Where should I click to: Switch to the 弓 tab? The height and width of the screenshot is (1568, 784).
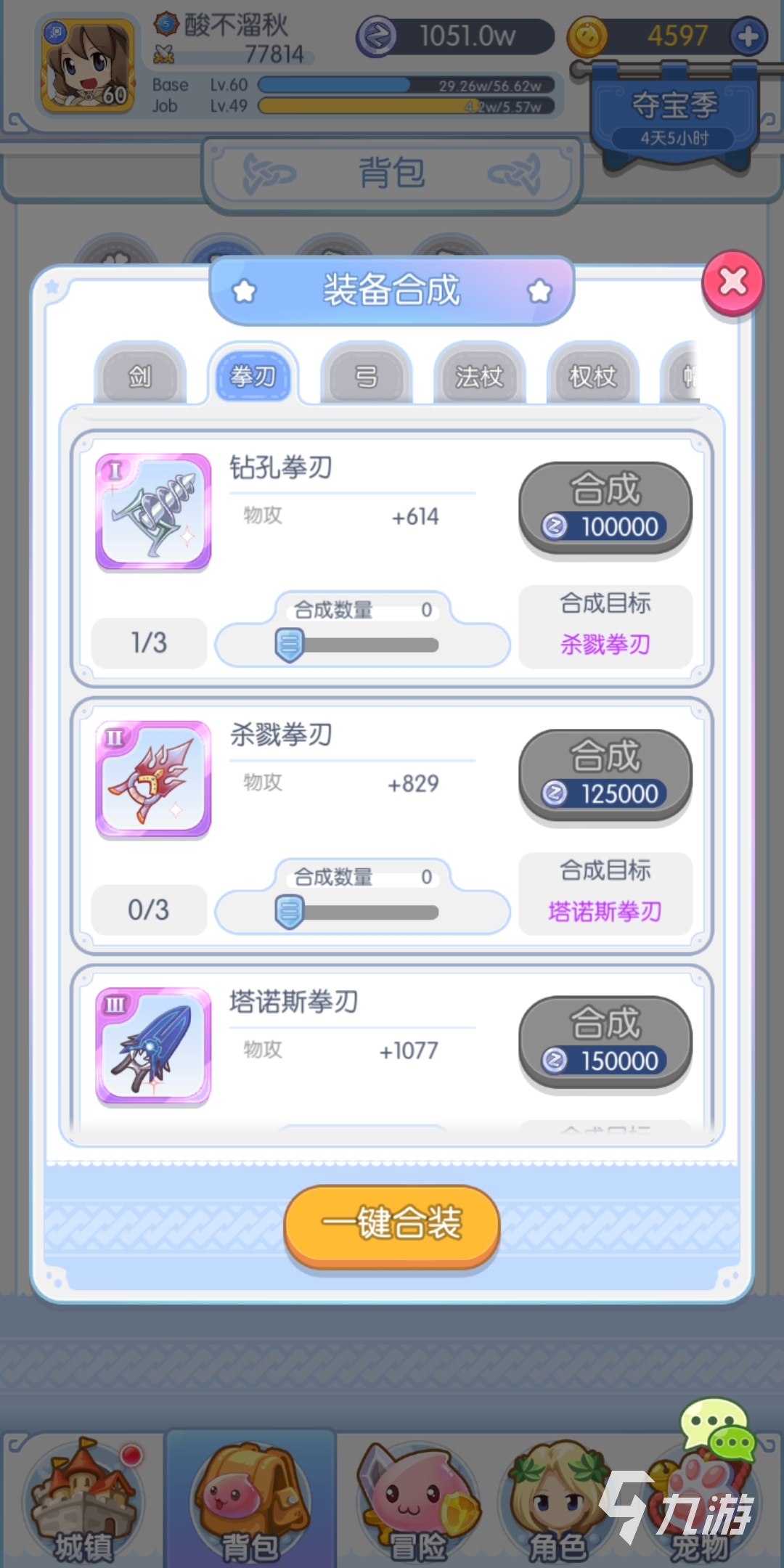click(366, 376)
